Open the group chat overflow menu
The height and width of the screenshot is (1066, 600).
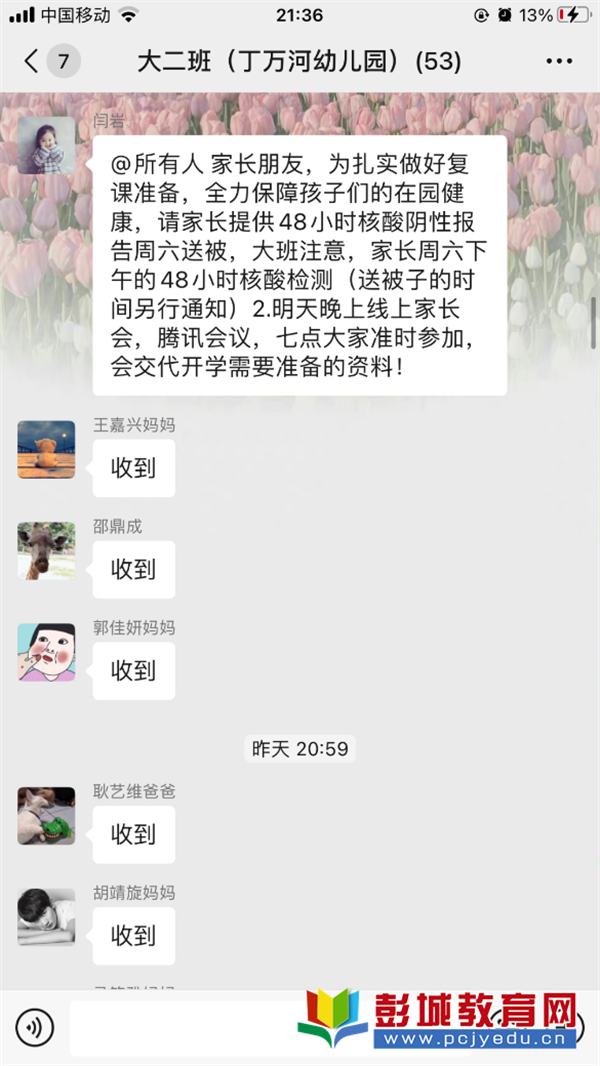(558, 61)
